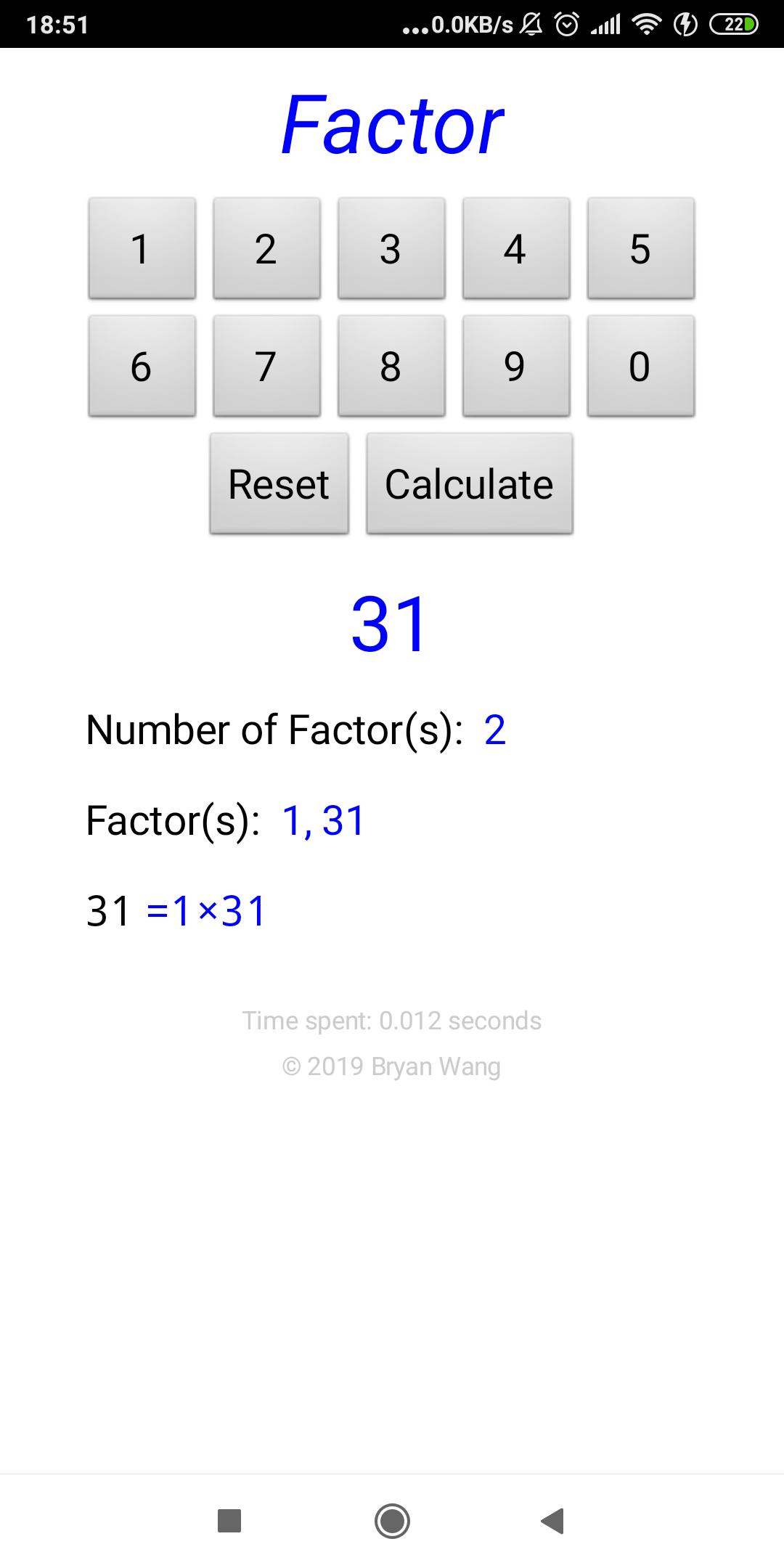The height and width of the screenshot is (1568, 784).
Task: Tap the digit 9 button
Action: tap(516, 366)
